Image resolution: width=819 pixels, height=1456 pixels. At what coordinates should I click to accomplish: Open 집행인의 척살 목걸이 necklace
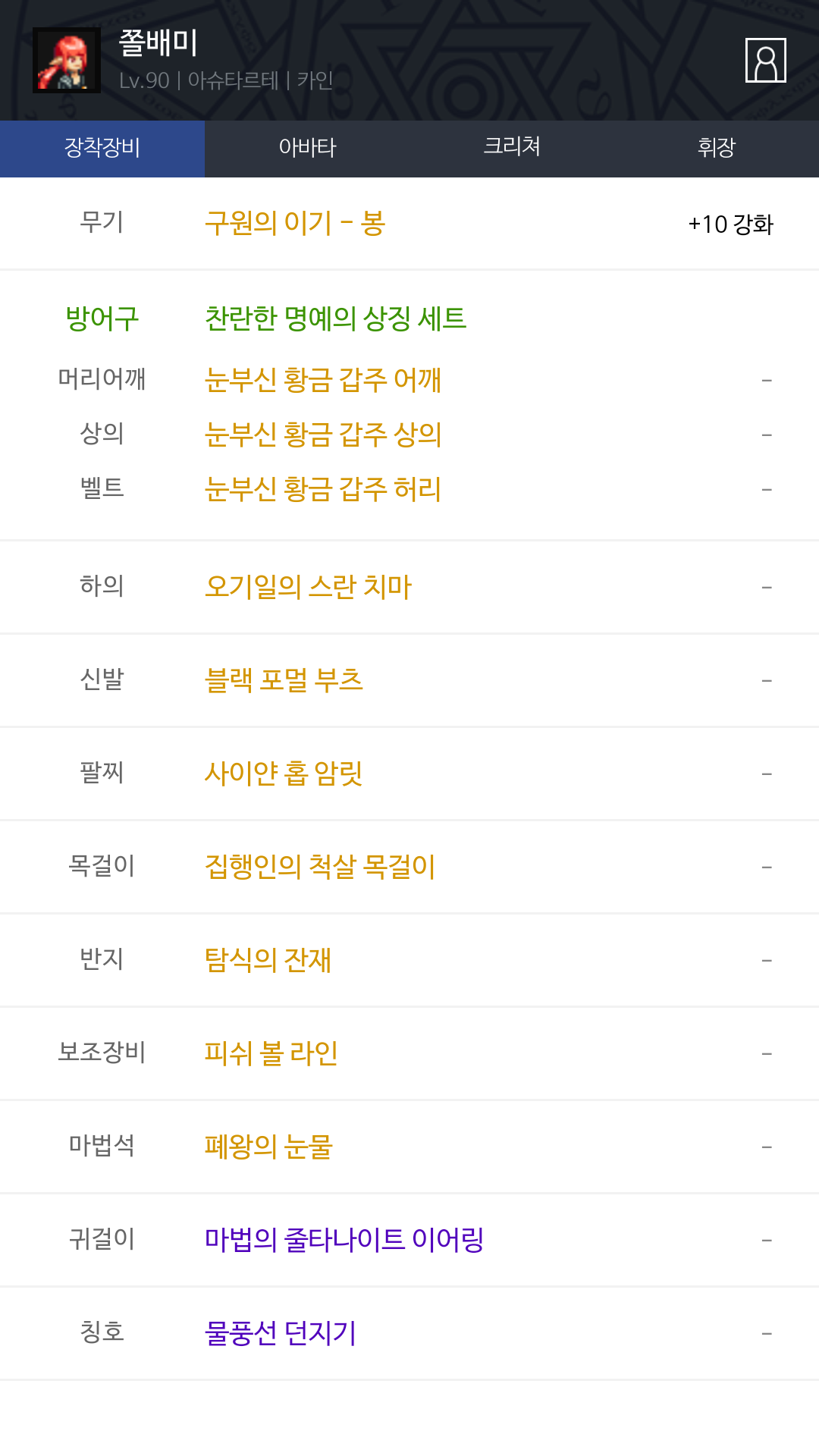coord(320,867)
